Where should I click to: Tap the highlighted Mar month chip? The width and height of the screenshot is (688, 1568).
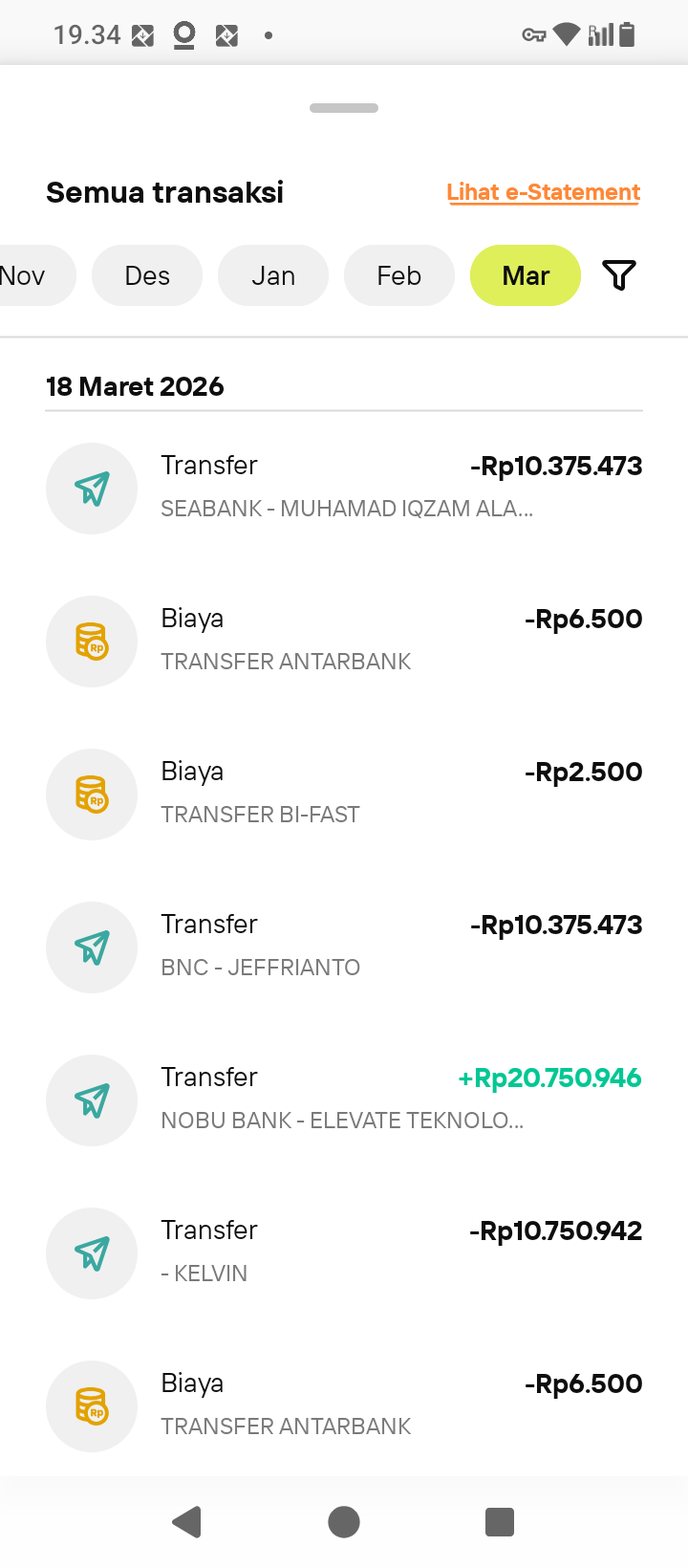(x=526, y=275)
